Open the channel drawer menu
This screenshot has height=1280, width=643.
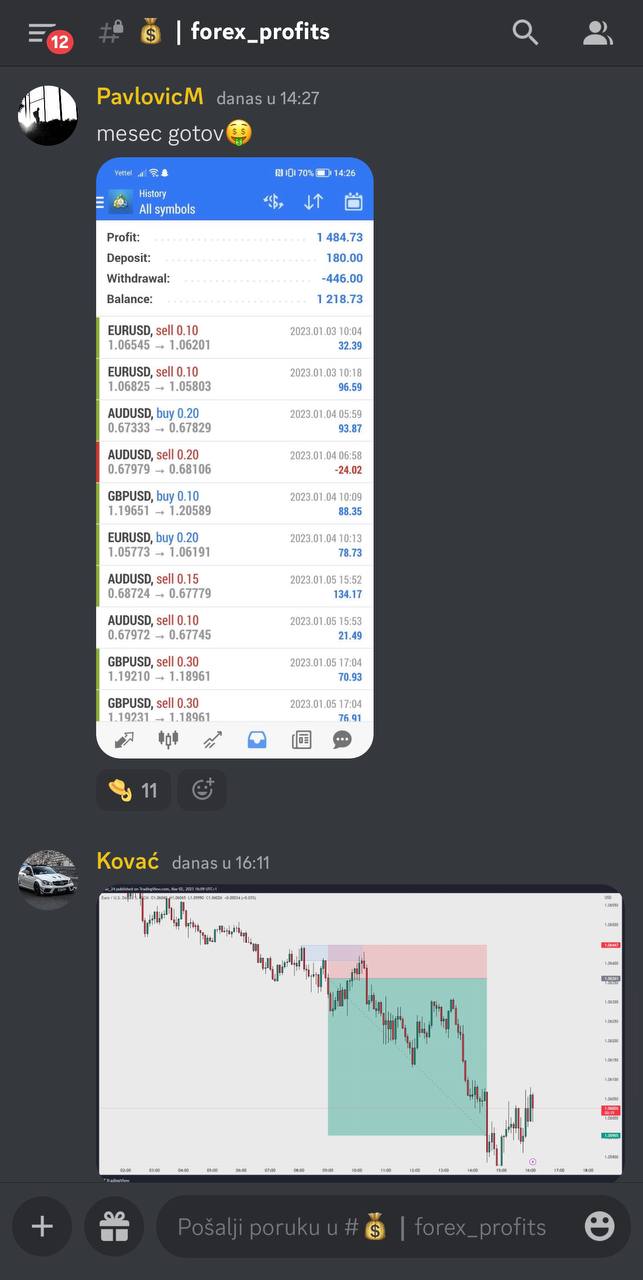click(x=42, y=33)
